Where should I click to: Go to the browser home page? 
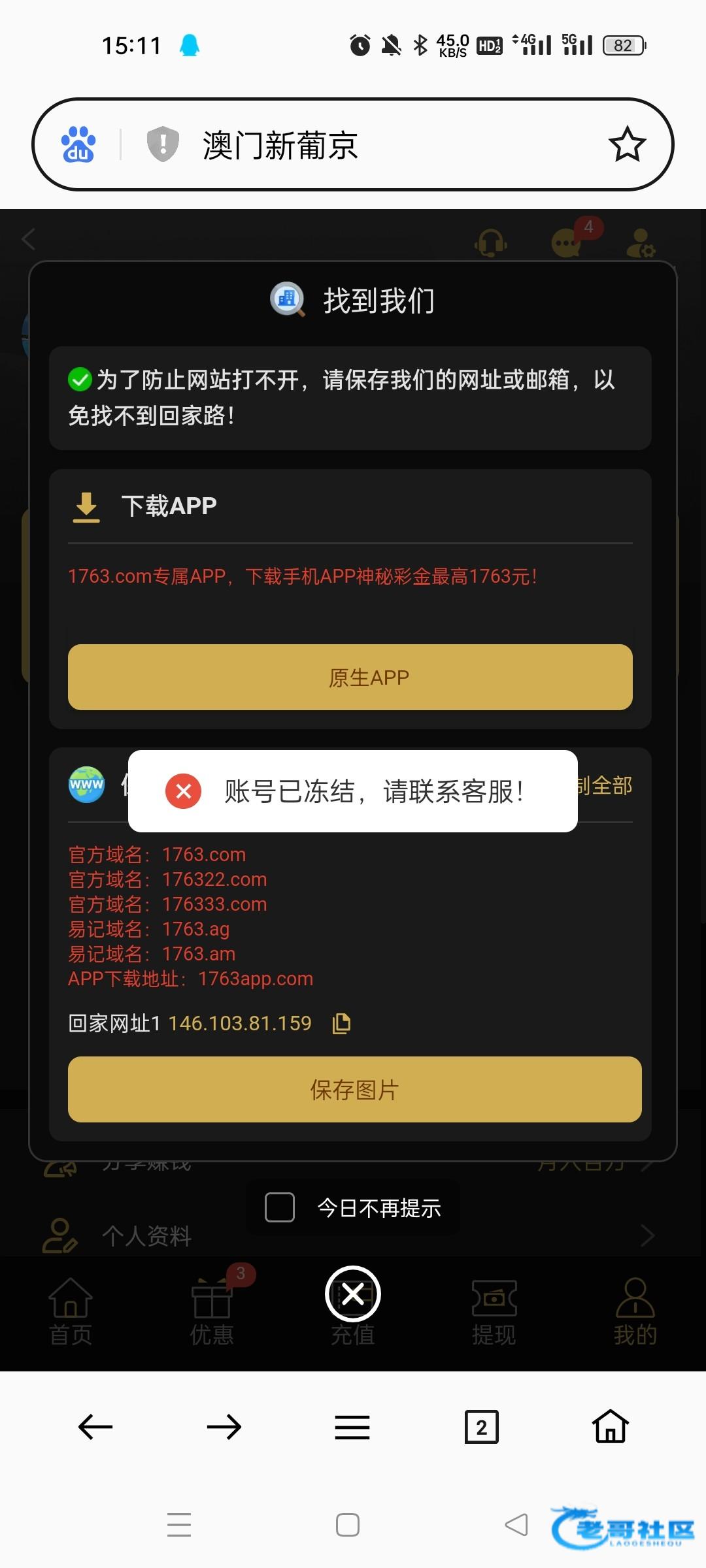[x=611, y=1427]
